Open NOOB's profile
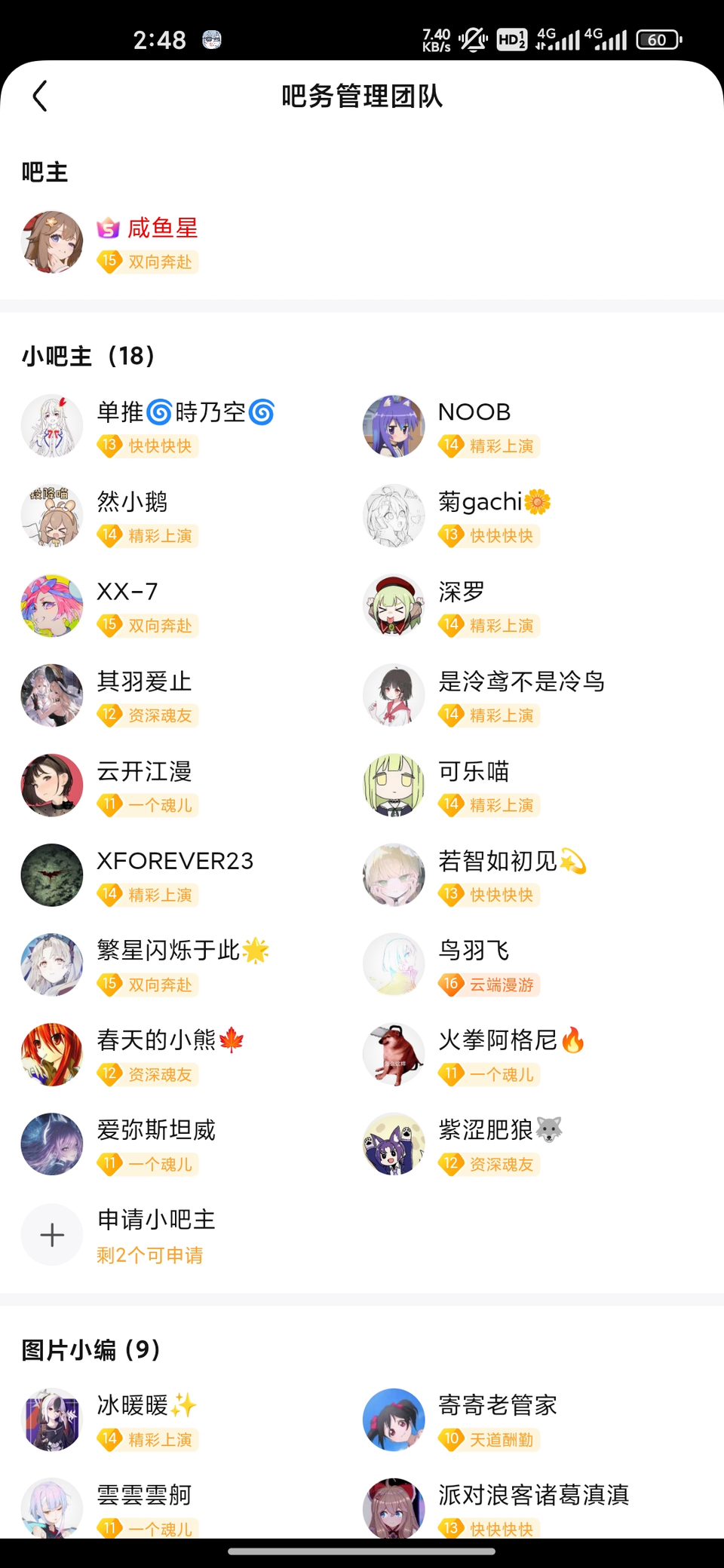 pyautogui.click(x=474, y=412)
